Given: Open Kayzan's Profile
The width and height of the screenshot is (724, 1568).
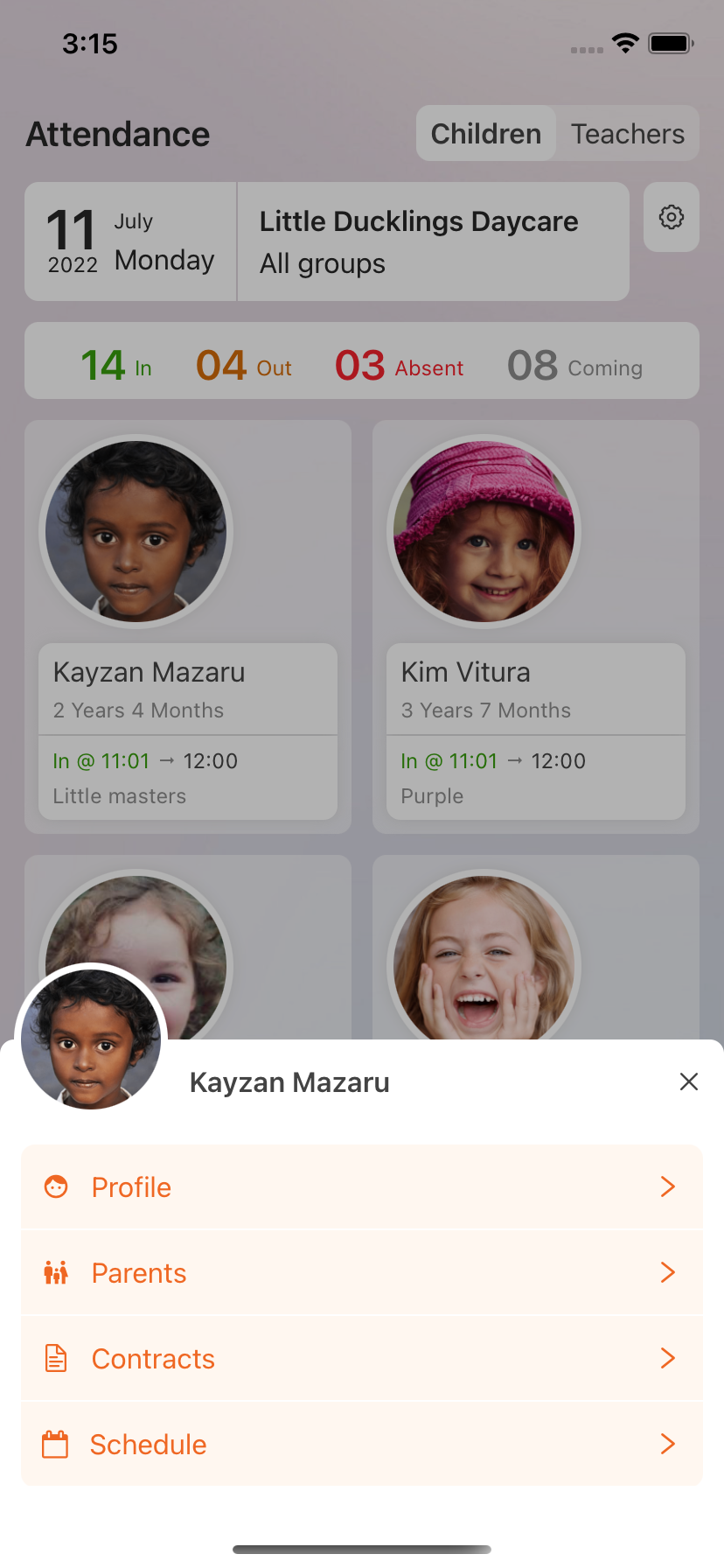Looking at the screenshot, I should (362, 1187).
